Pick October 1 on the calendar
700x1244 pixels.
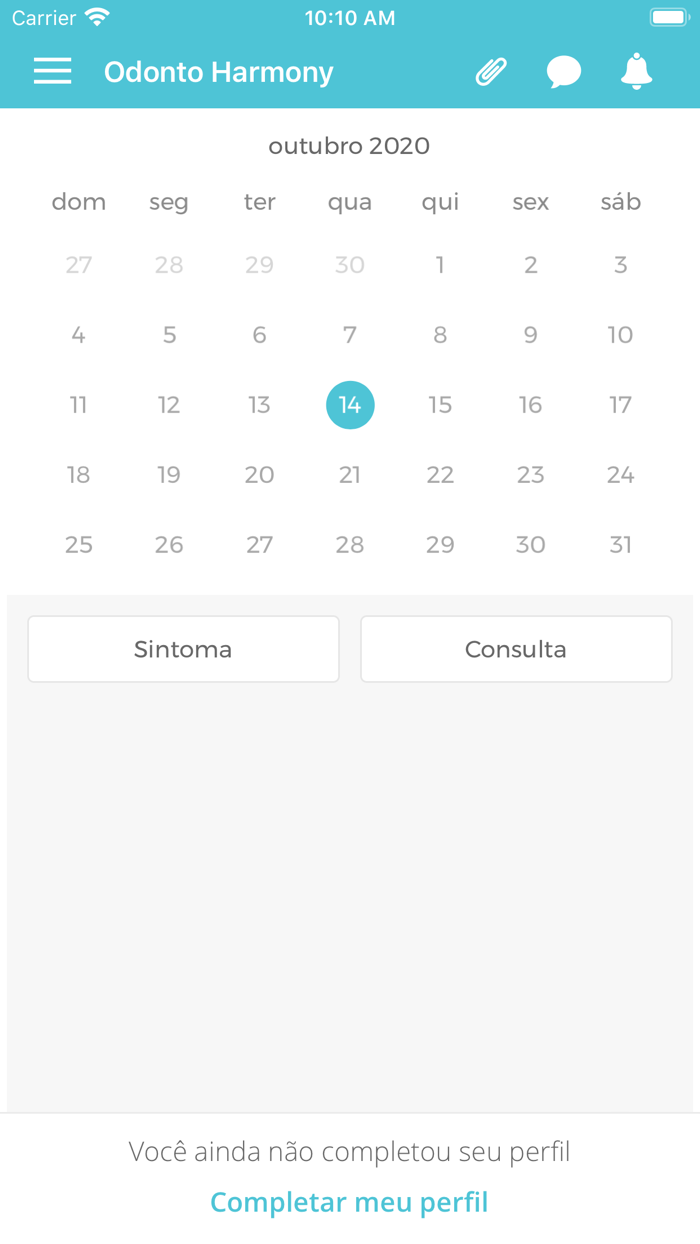440,265
